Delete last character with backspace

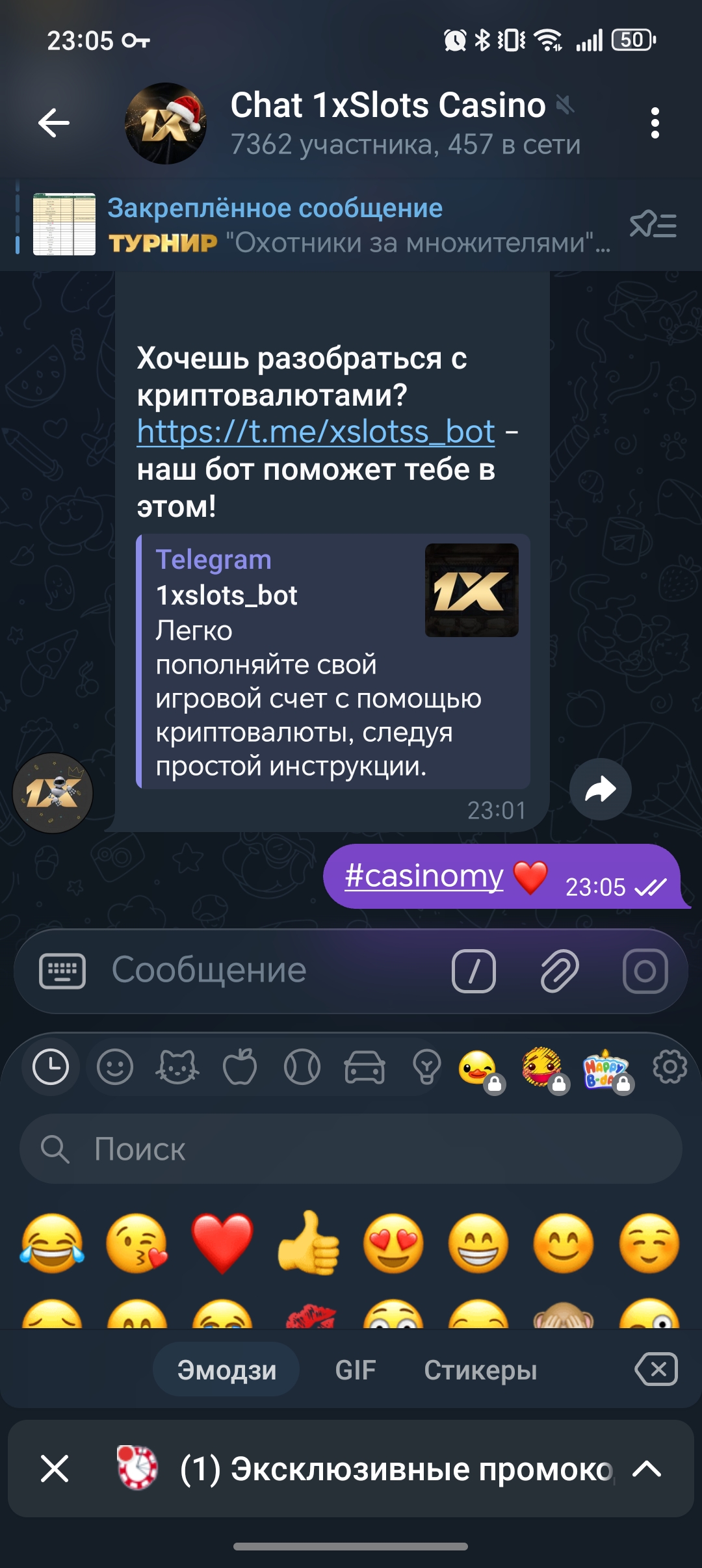pos(656,1370)
